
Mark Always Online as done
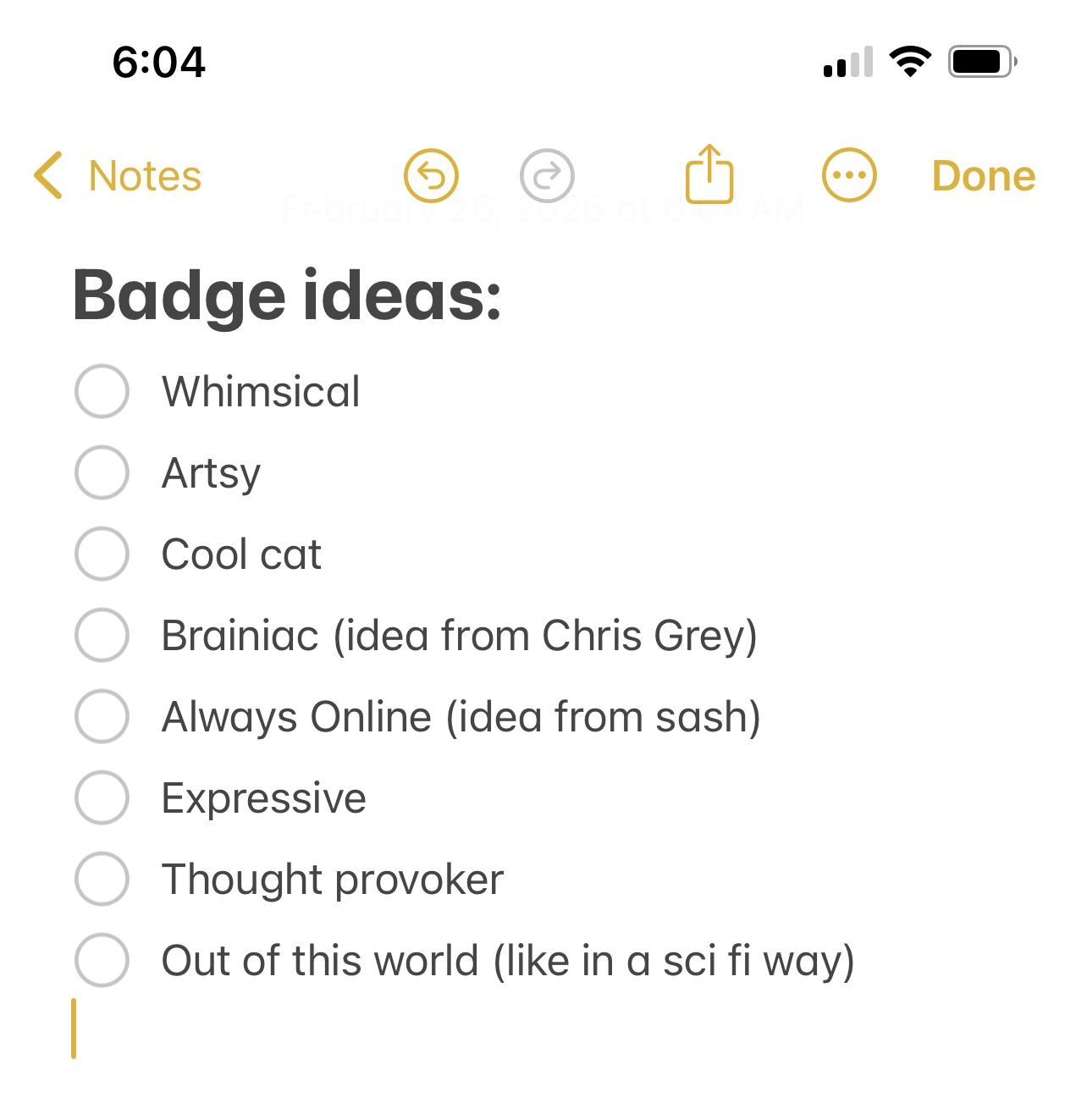tap(102, 716)
